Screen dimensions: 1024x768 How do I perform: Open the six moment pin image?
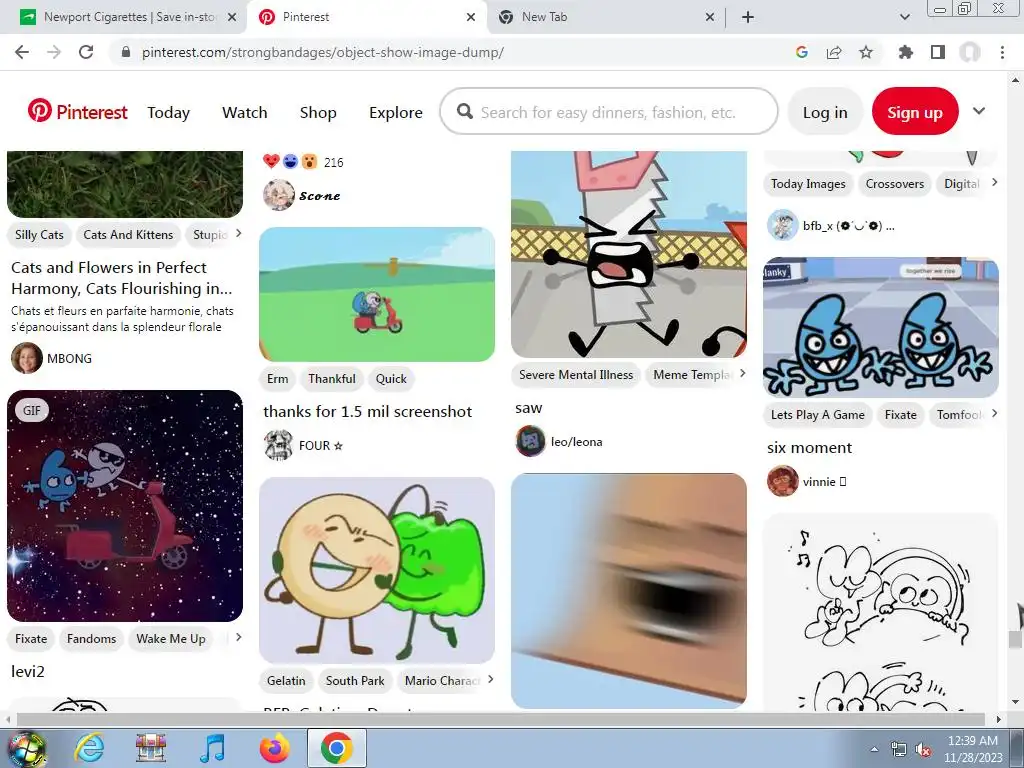pos(880,328)
